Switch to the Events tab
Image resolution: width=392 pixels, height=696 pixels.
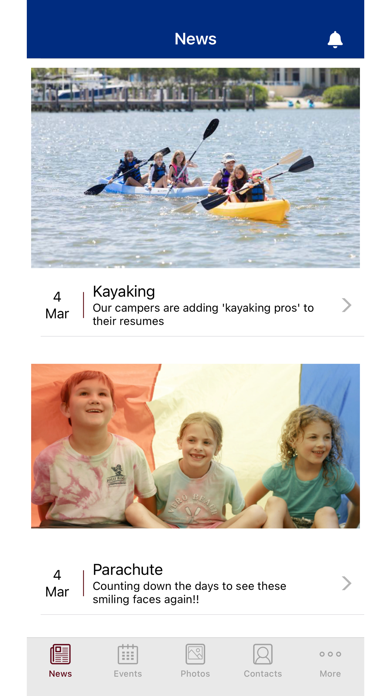point(128,661)
